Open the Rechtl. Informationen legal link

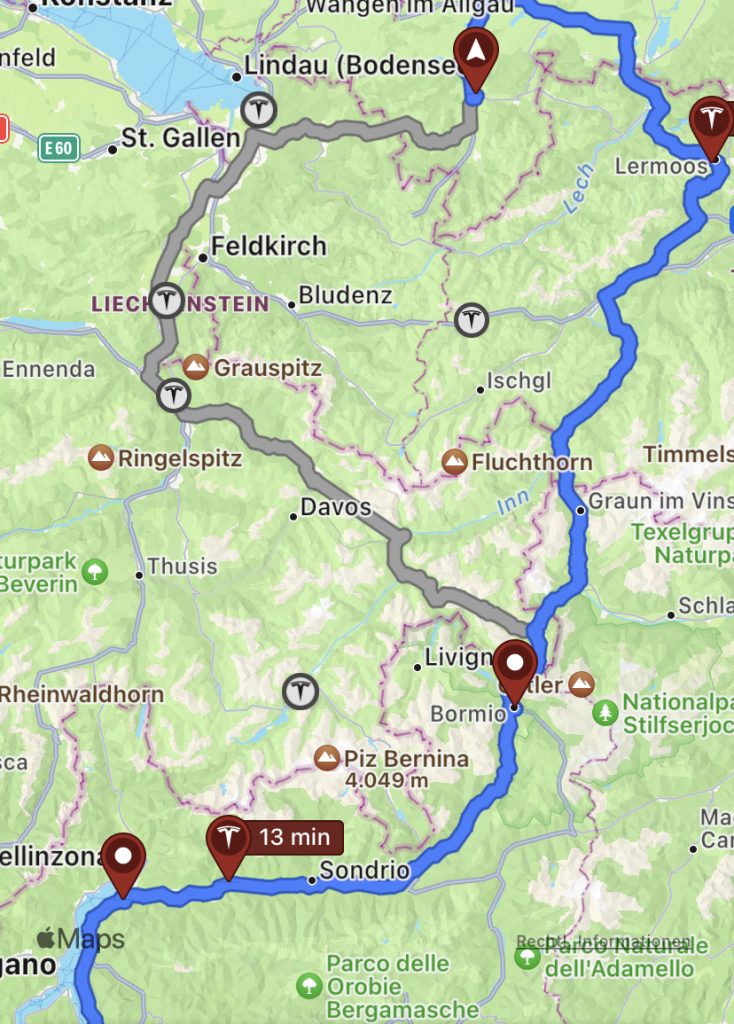click(603, 942)
